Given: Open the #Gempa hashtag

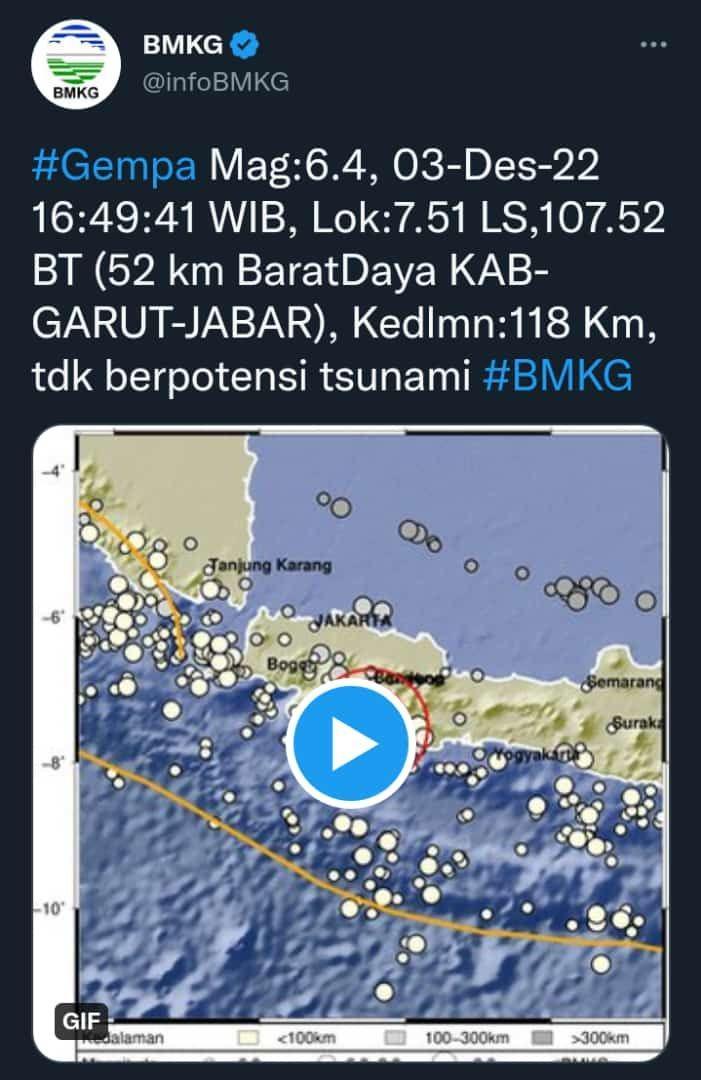Looking at the screenshot, I should tap(115, 165).
